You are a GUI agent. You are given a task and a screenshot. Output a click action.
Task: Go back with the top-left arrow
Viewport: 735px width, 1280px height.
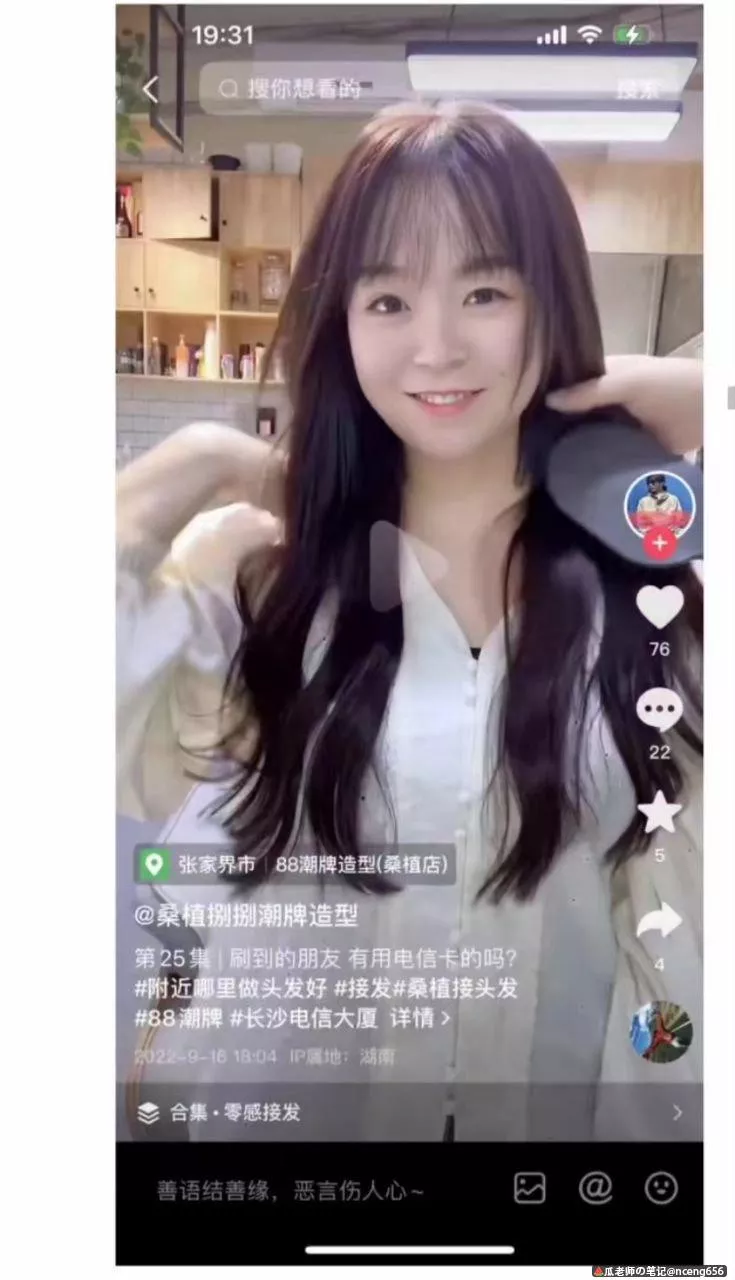150,90
